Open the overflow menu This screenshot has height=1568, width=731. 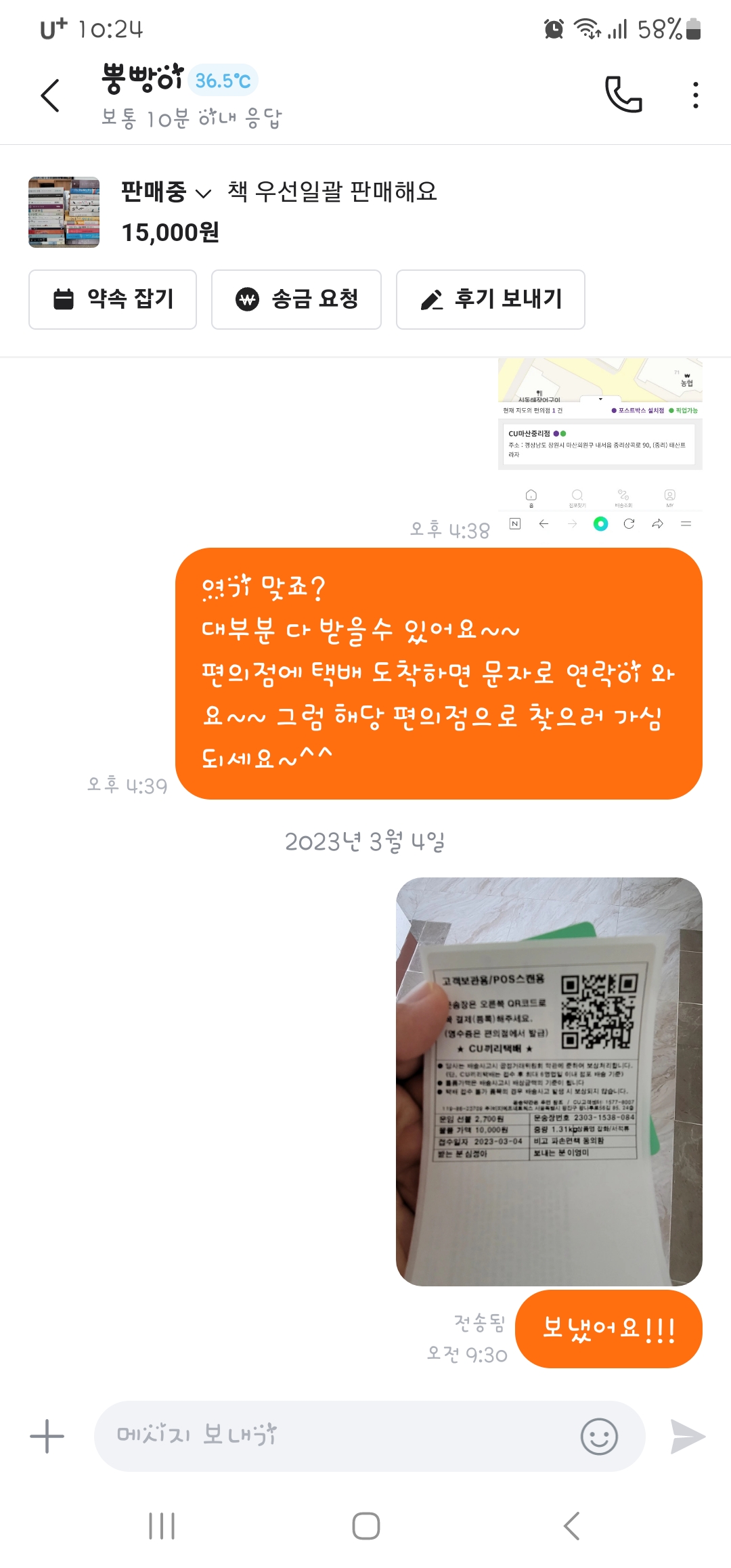click(695, 95)
